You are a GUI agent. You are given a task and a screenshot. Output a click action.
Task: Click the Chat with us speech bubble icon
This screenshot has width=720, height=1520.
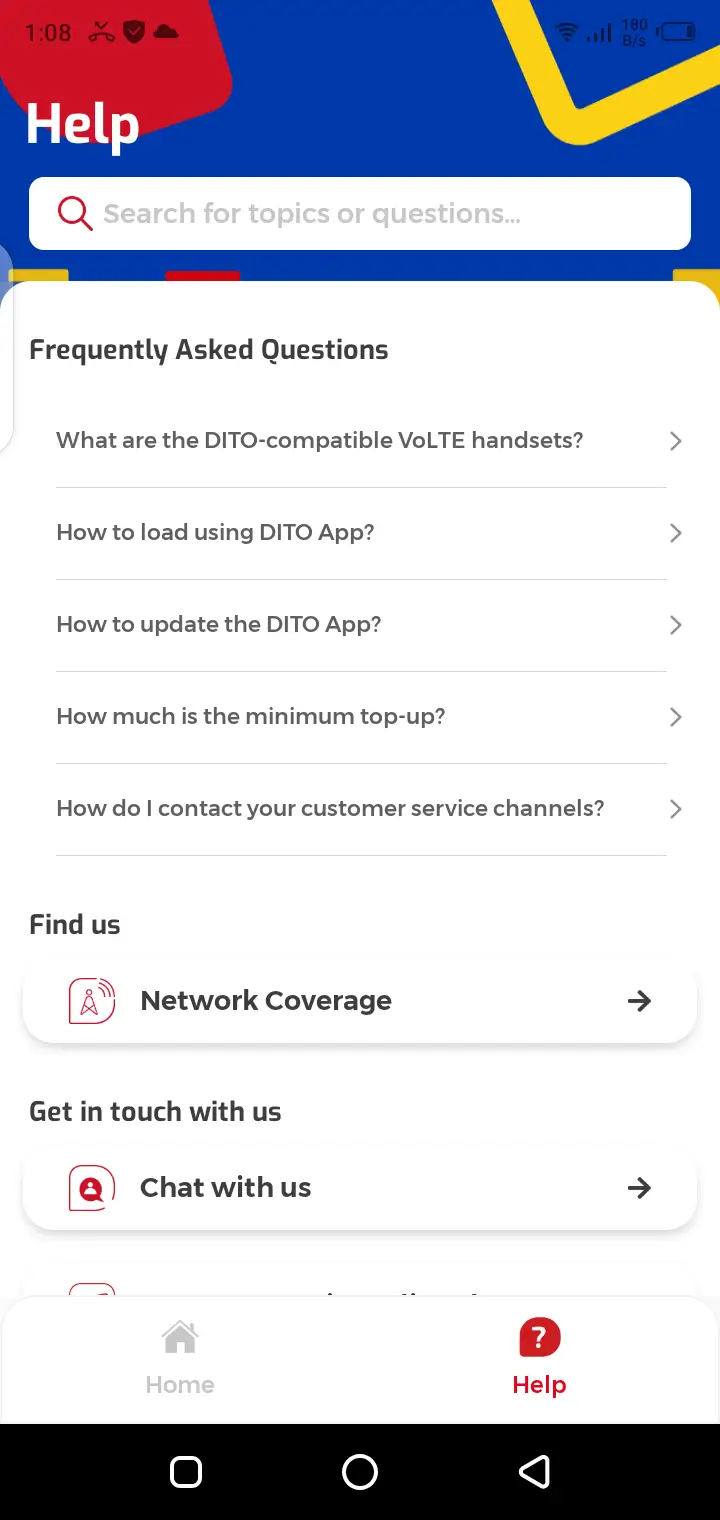[91, 1187]
